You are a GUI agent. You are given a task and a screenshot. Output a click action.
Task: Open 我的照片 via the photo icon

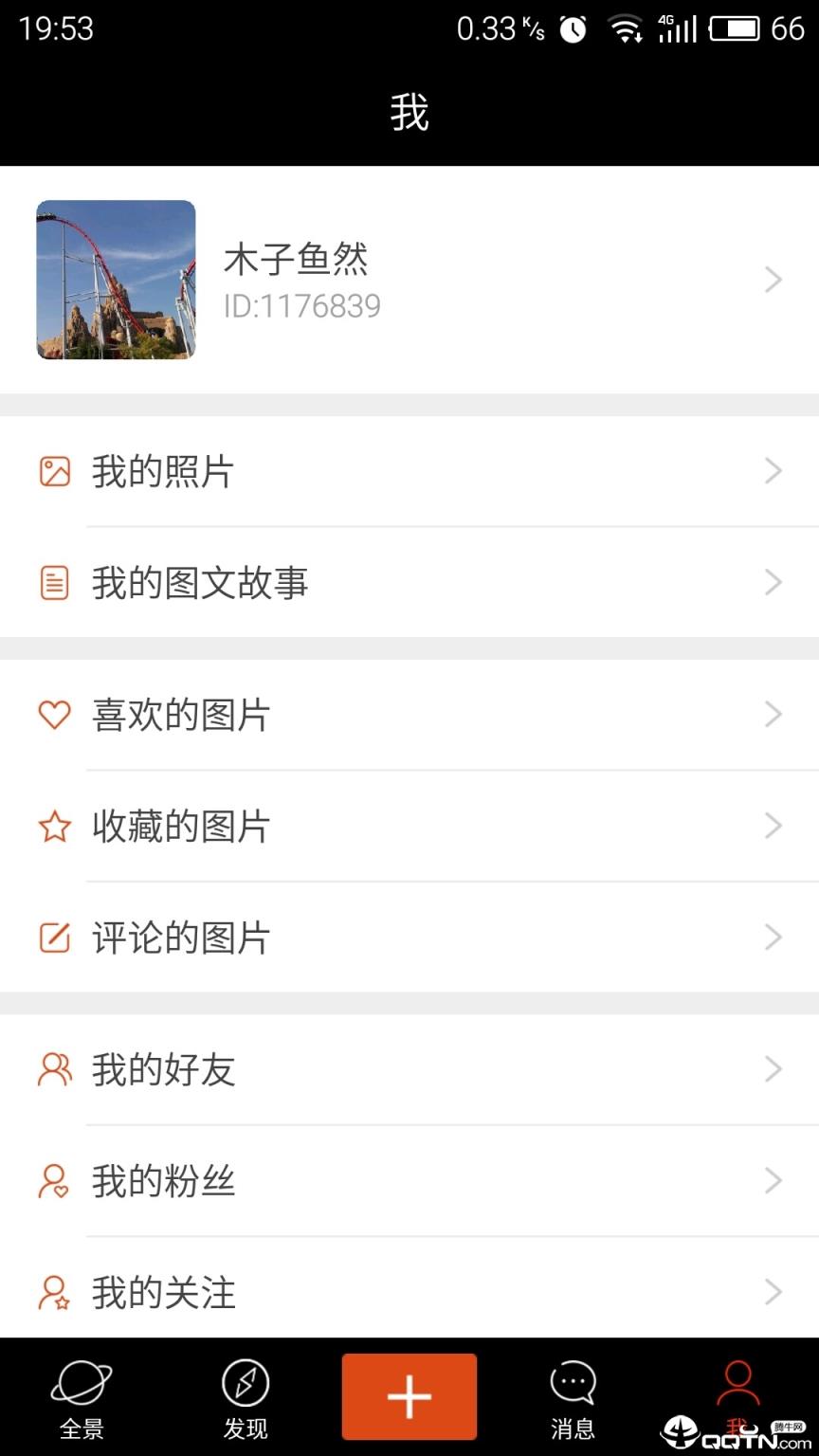54,470
